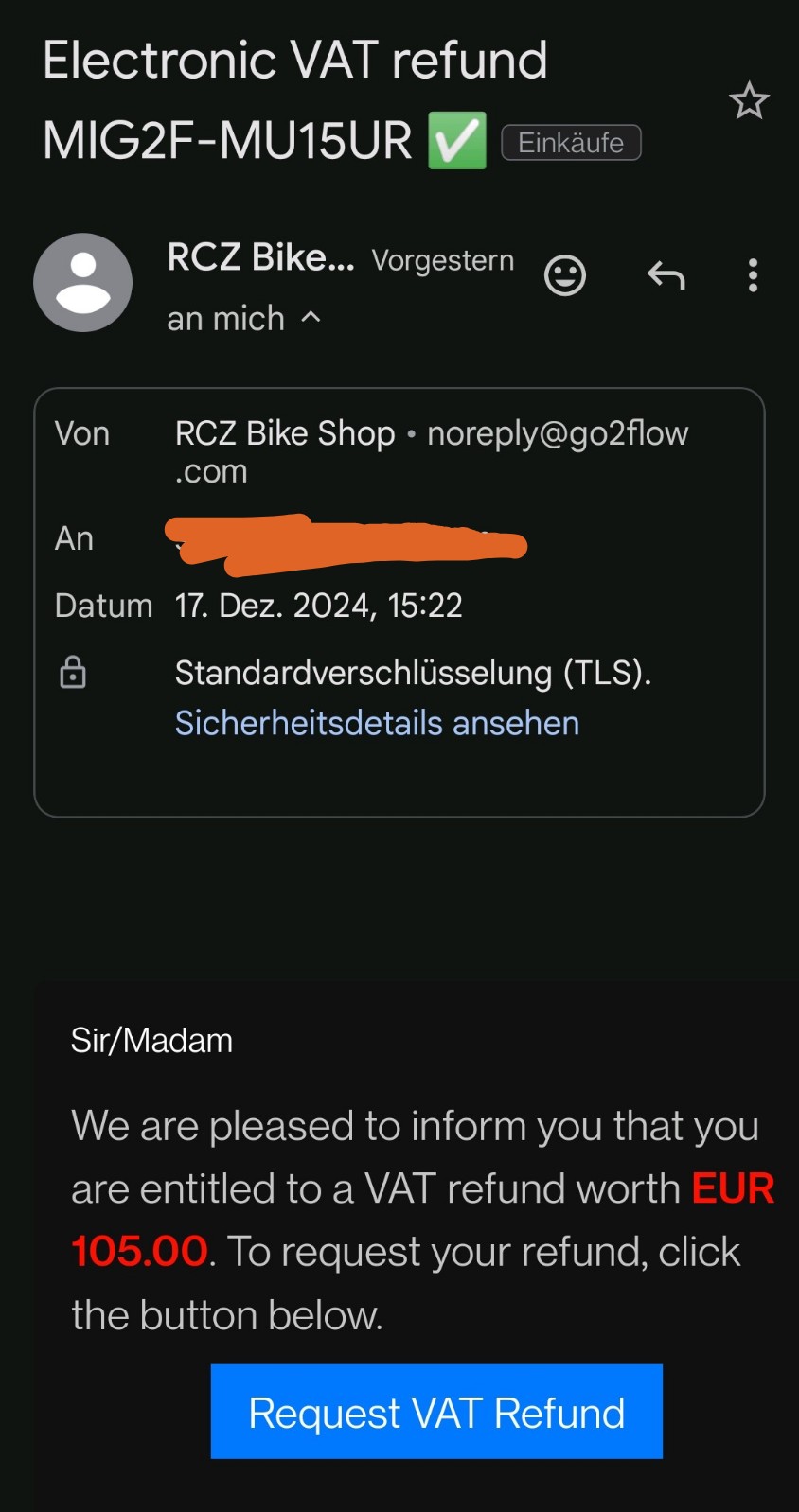The width and height of the screenshot is (799, 1512).
Task: Star this email
Action: (x=749, y=101)
